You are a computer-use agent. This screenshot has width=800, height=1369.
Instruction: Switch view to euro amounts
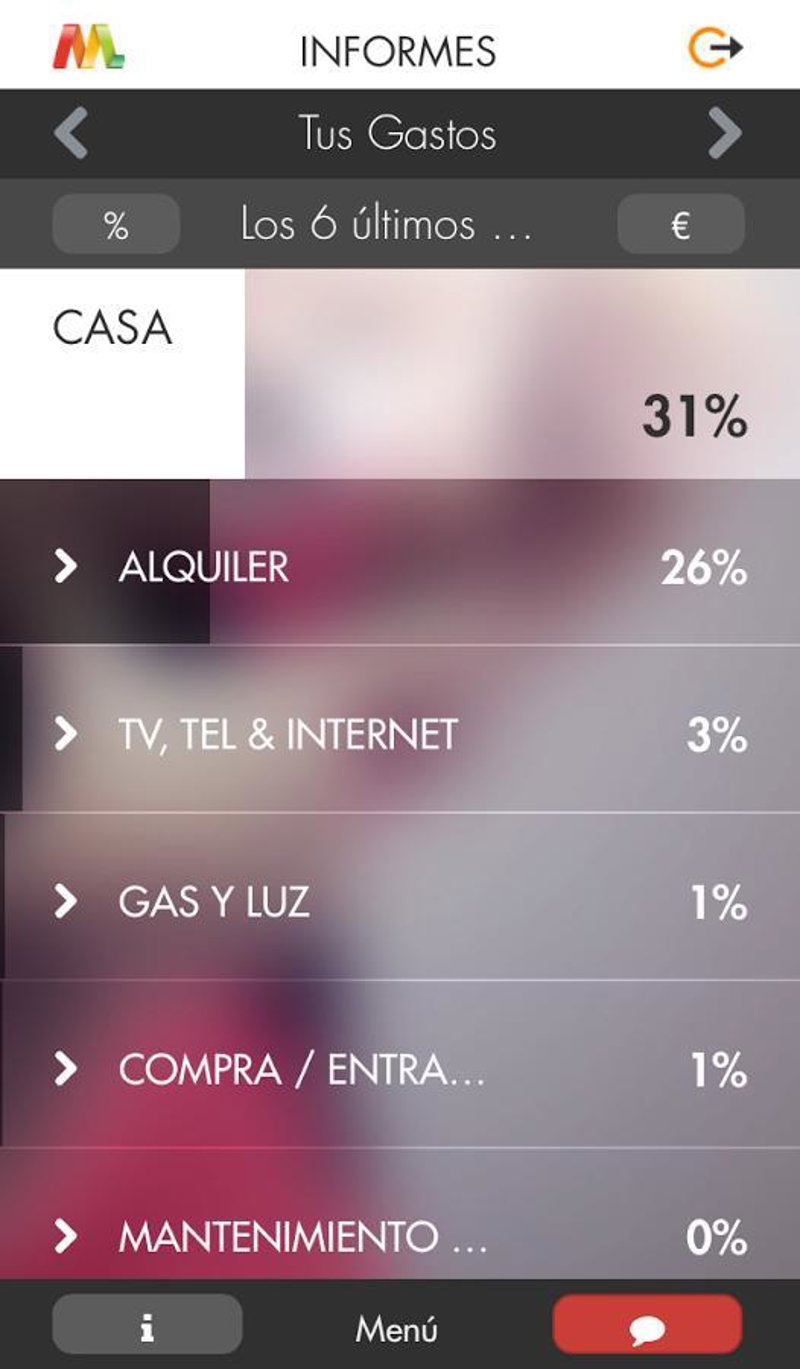tap(680, 224)
